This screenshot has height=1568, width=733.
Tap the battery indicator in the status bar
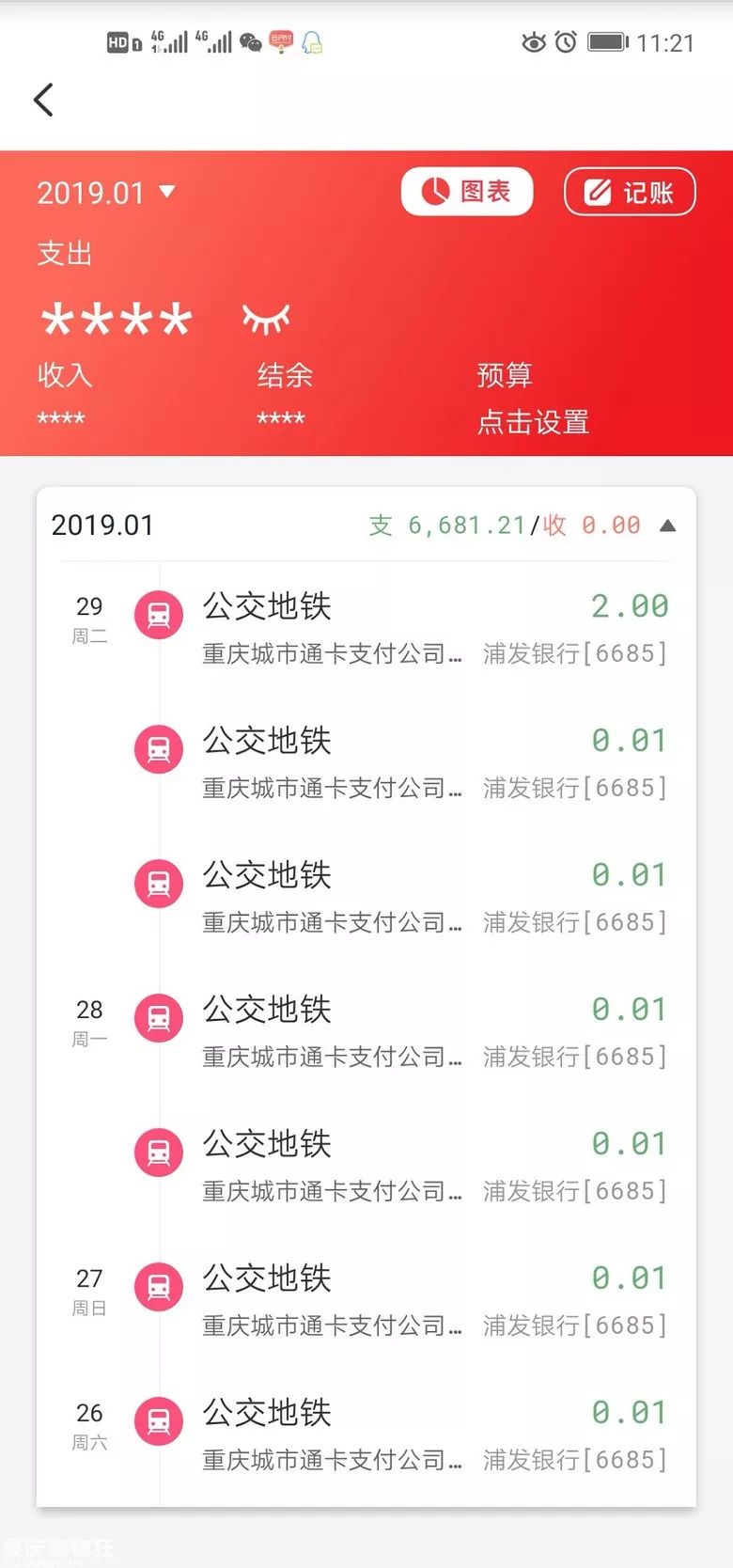pyautogui.click(x=605, y=41)
